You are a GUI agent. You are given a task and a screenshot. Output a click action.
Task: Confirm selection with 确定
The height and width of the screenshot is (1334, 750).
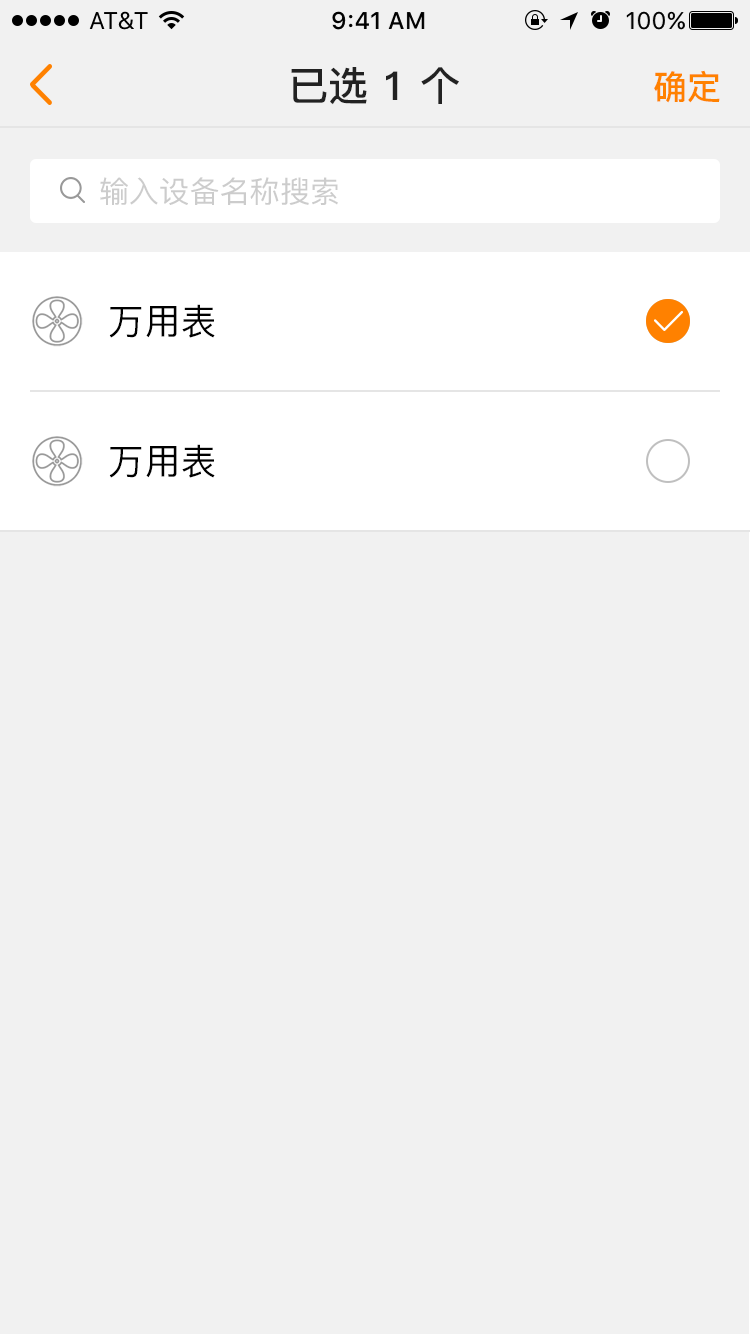(x=687, y=87)
